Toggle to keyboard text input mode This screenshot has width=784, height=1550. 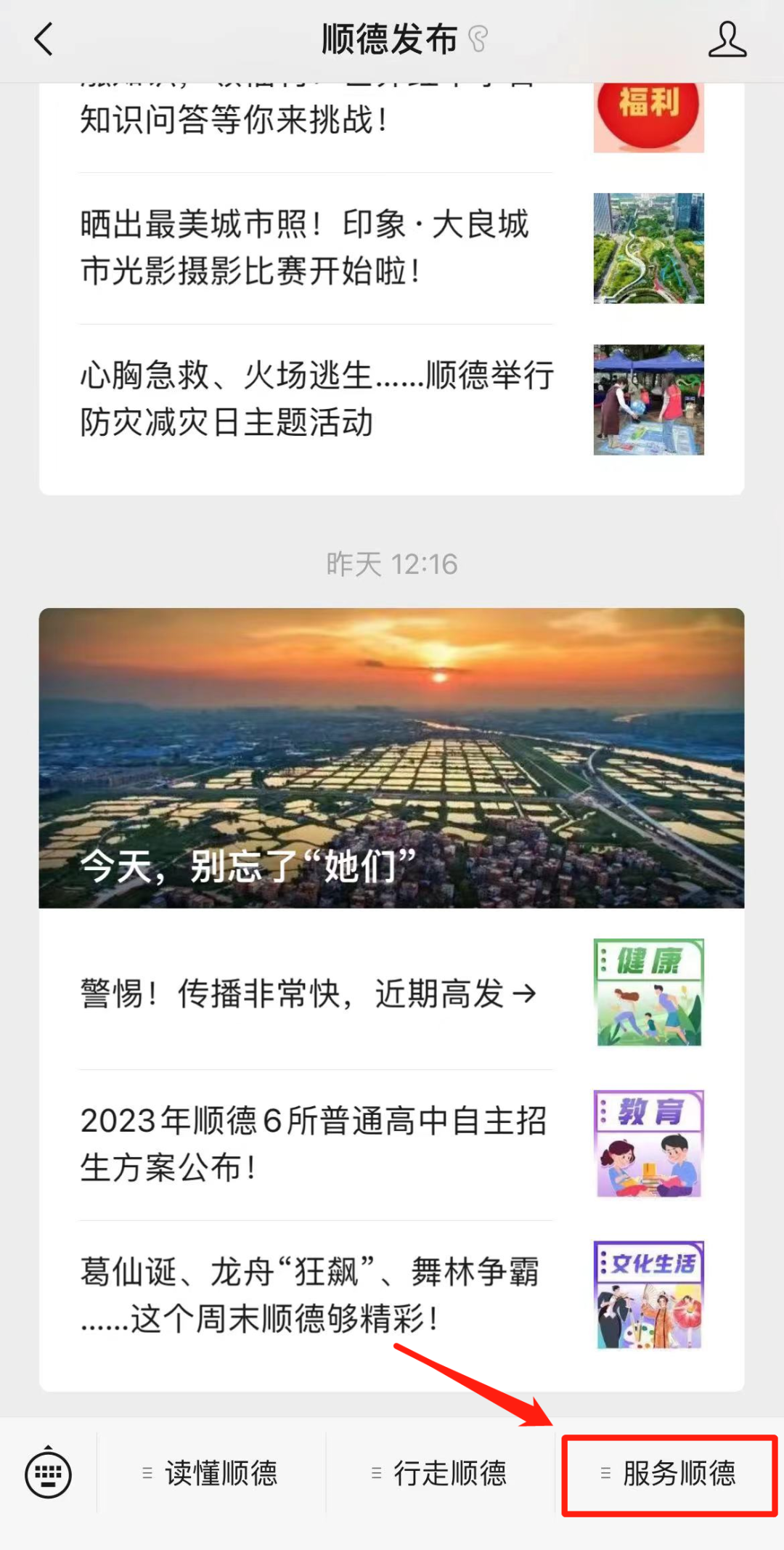47,1474
